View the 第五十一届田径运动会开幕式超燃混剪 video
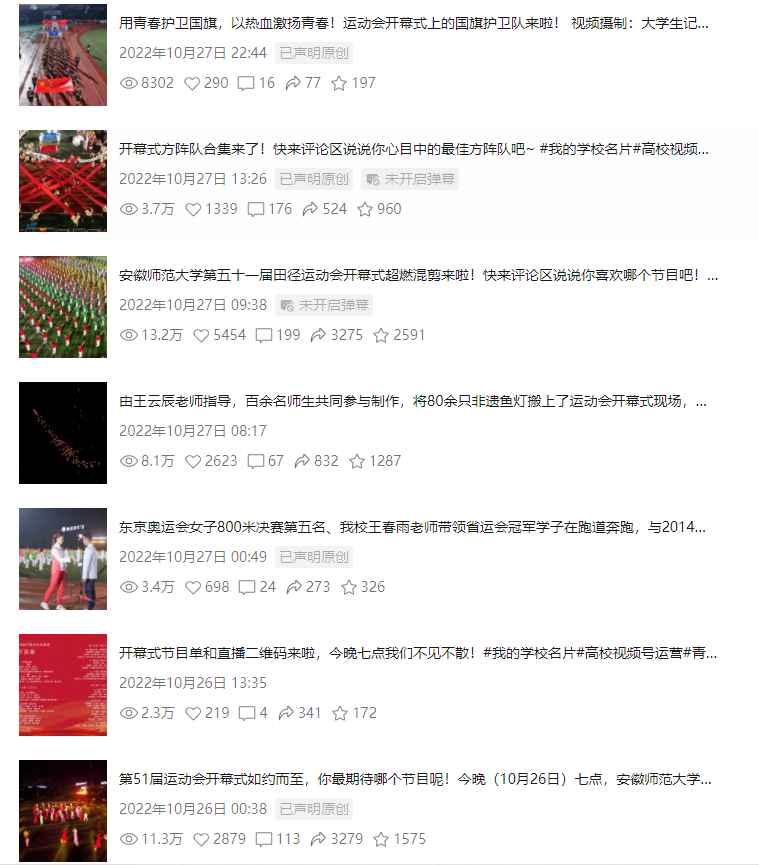Viewport: 759px width, 865px height. pyautogui.click(x=418, y=275)
